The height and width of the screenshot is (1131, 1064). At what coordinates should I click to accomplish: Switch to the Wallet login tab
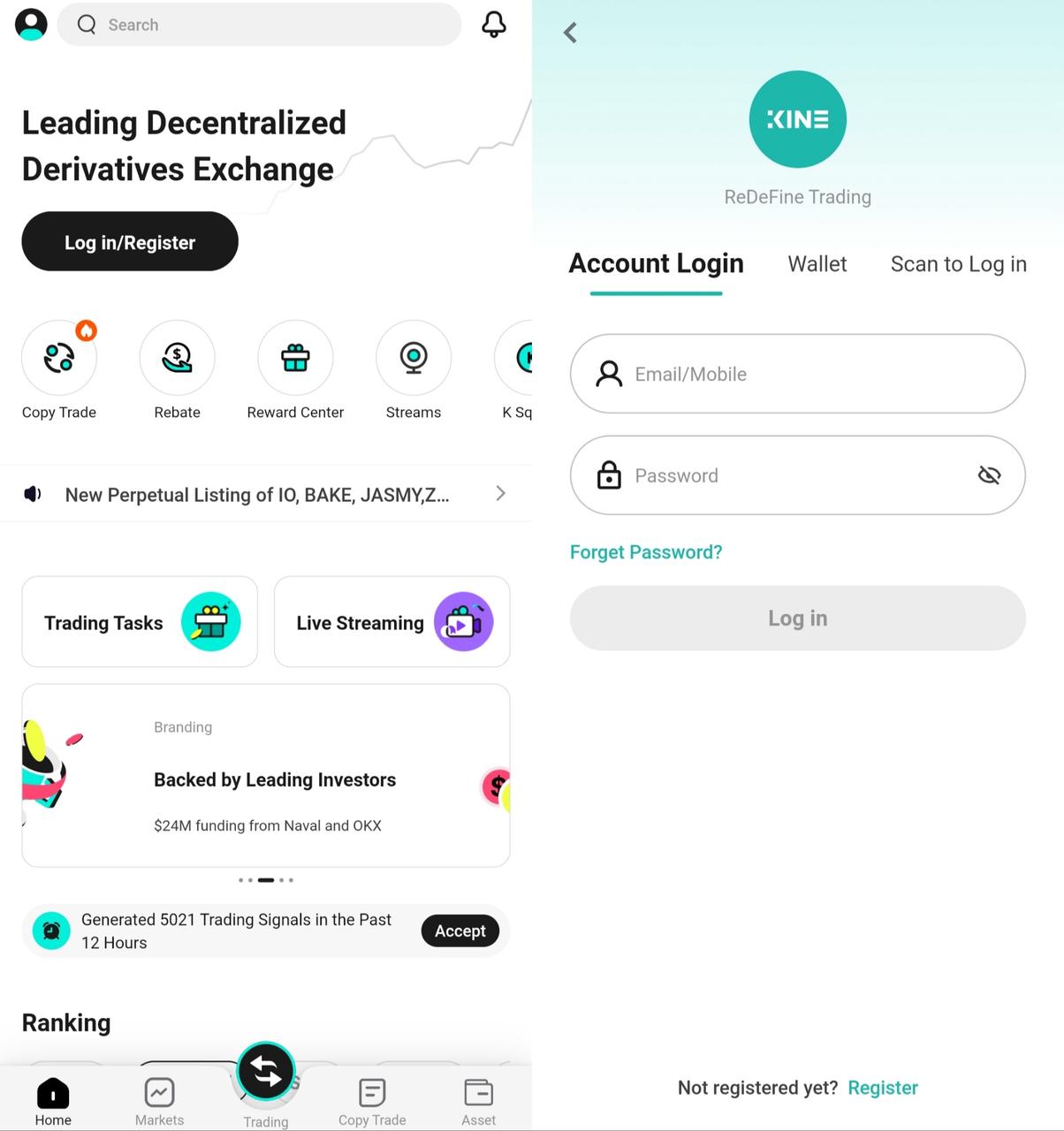817,264
